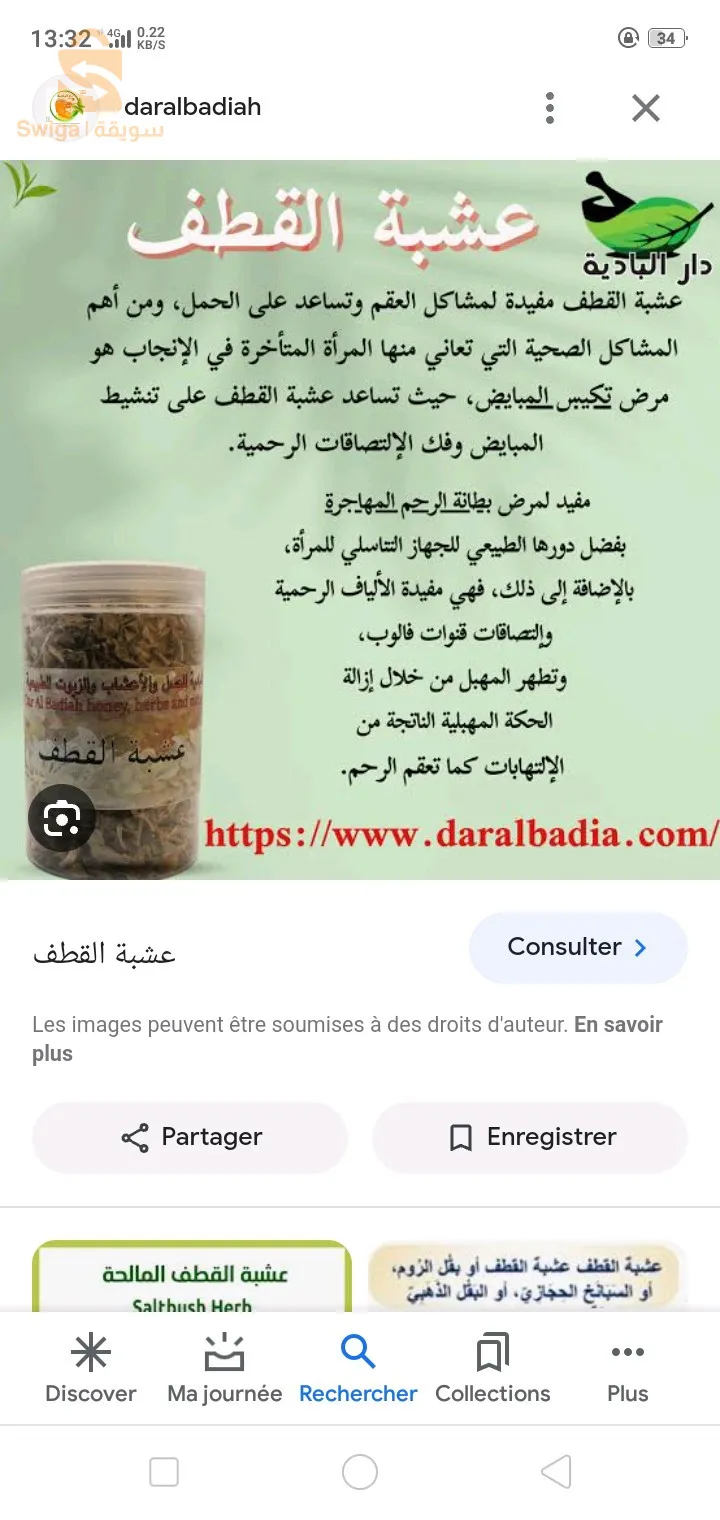Tap the system back button
The image size is (720, 1520).
(x=556, y=1472)
